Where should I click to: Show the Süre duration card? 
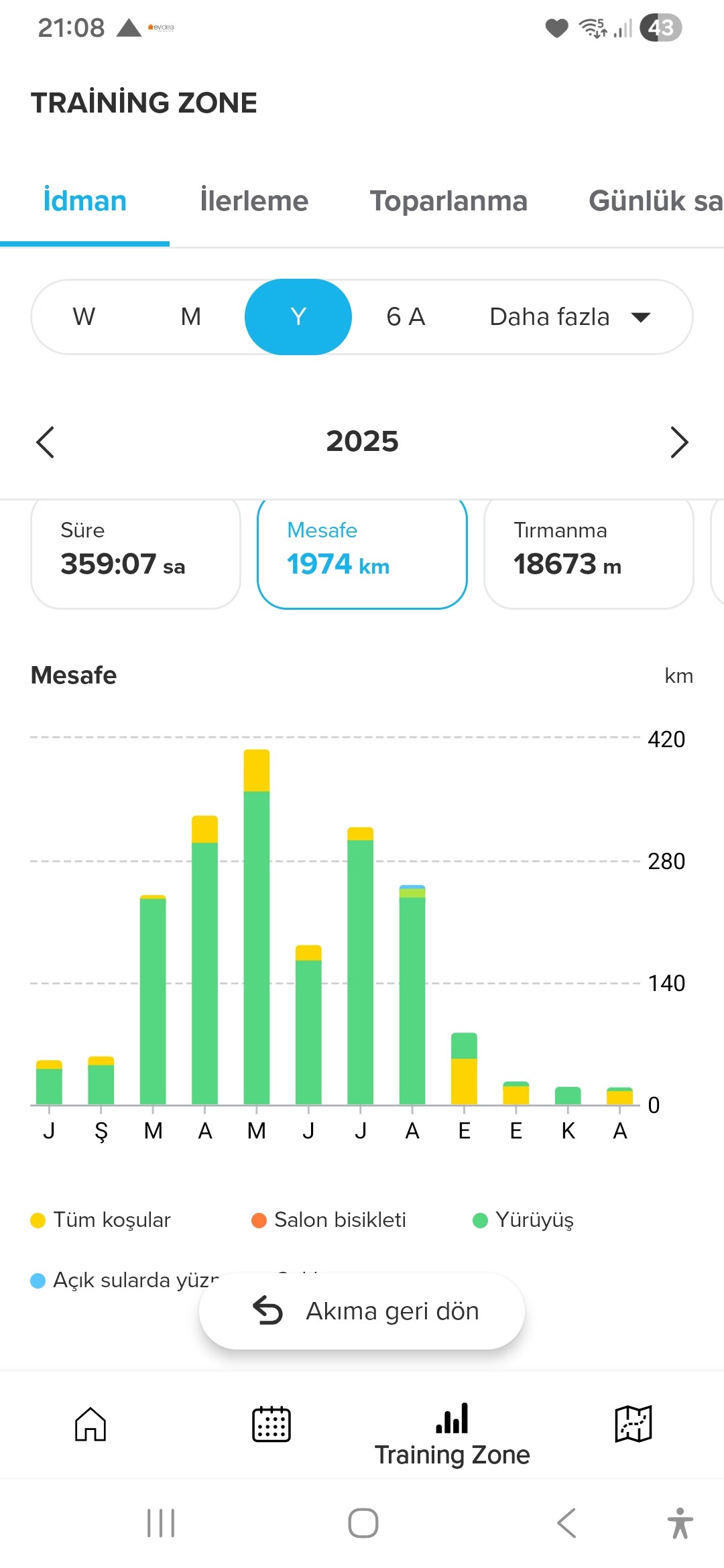(x=135, y=553)
